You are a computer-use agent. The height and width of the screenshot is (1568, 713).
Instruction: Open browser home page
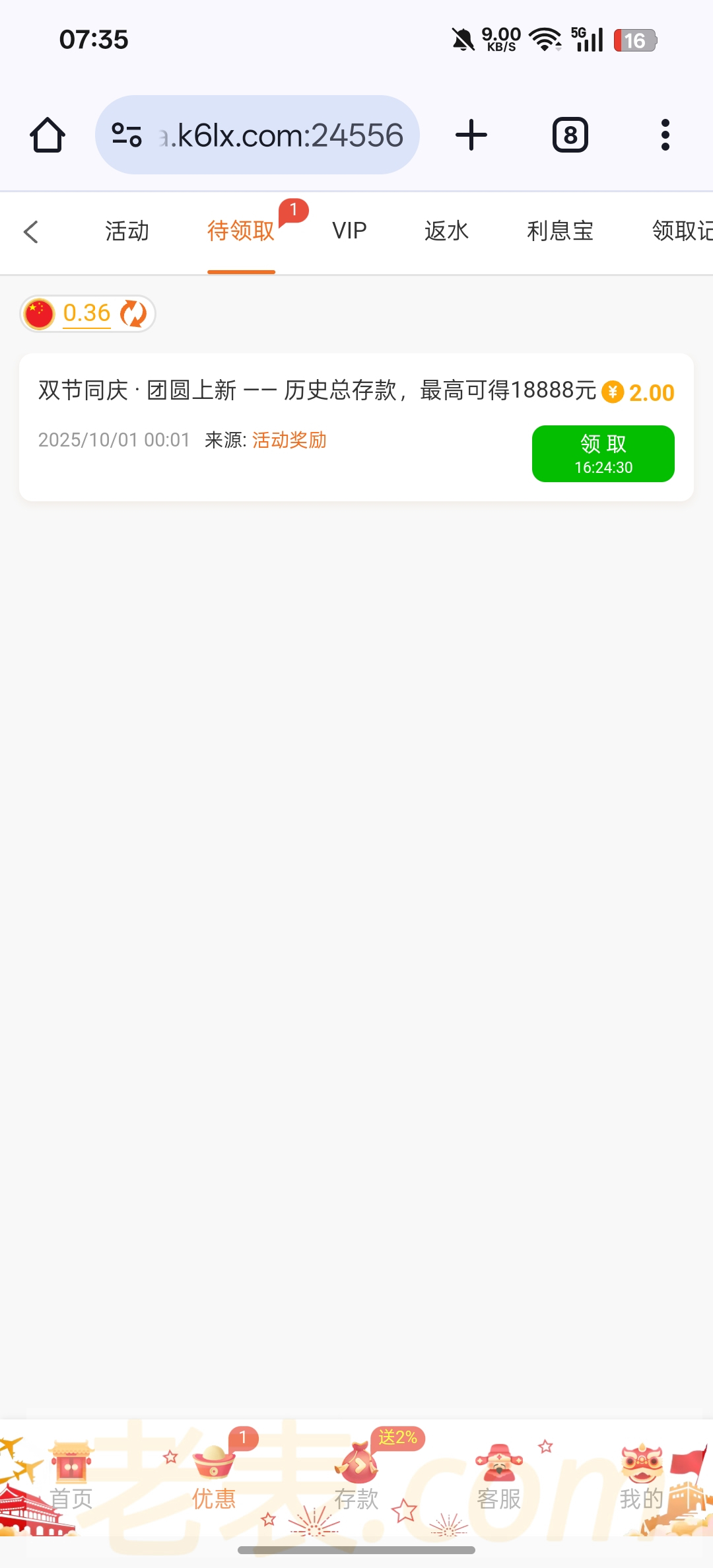point(48,135)
